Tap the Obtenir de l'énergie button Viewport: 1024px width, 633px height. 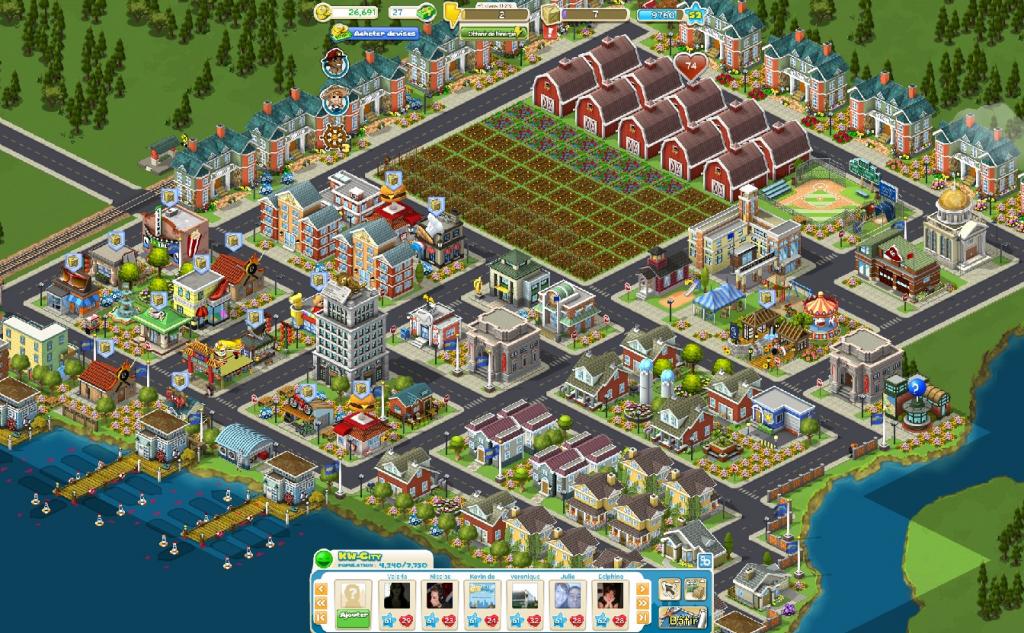495,32
